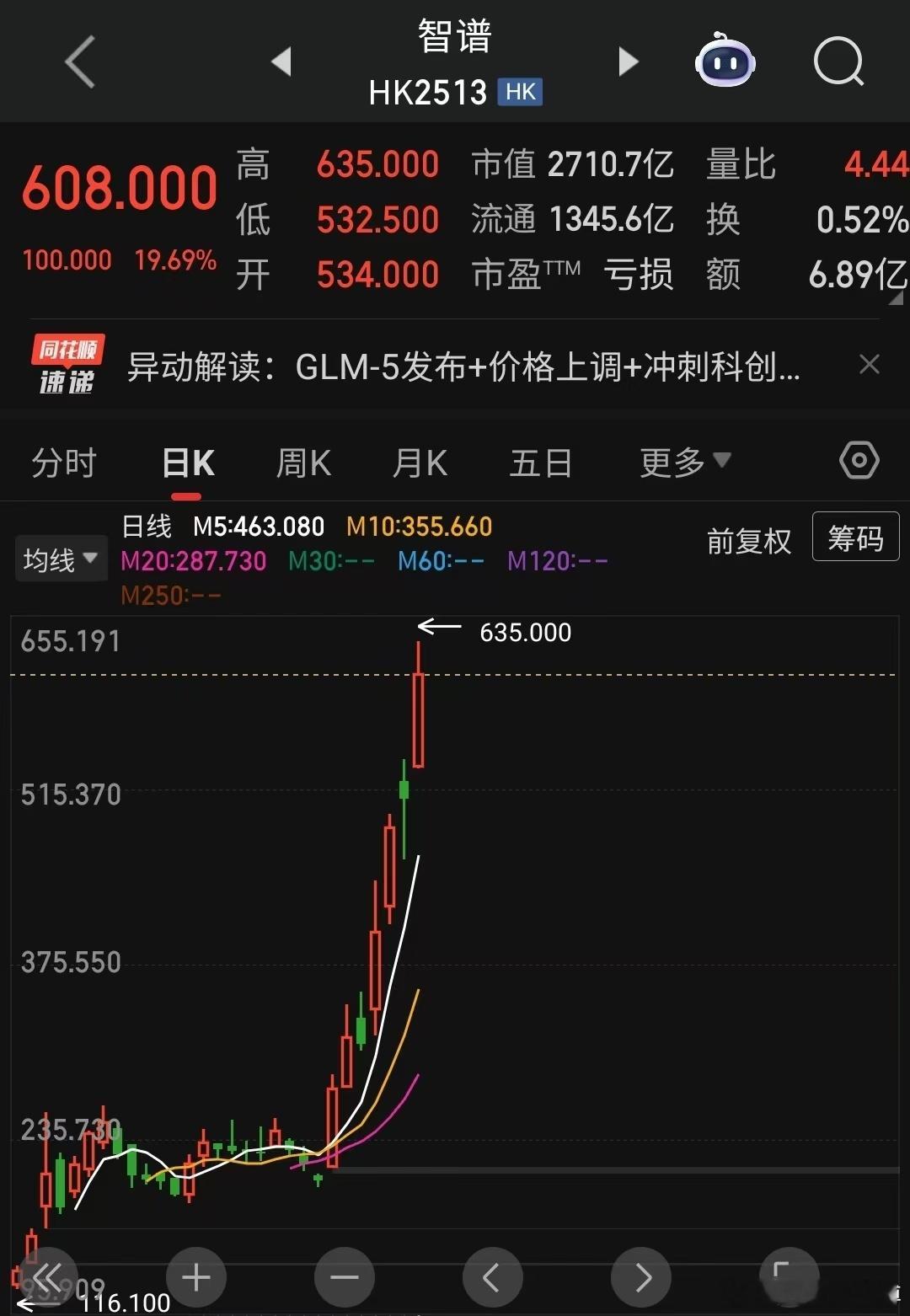Switch to previous stock with left triangle arrow
Image resolution: width=910 pixels, height=1316 pixels.
coord(282,62)
